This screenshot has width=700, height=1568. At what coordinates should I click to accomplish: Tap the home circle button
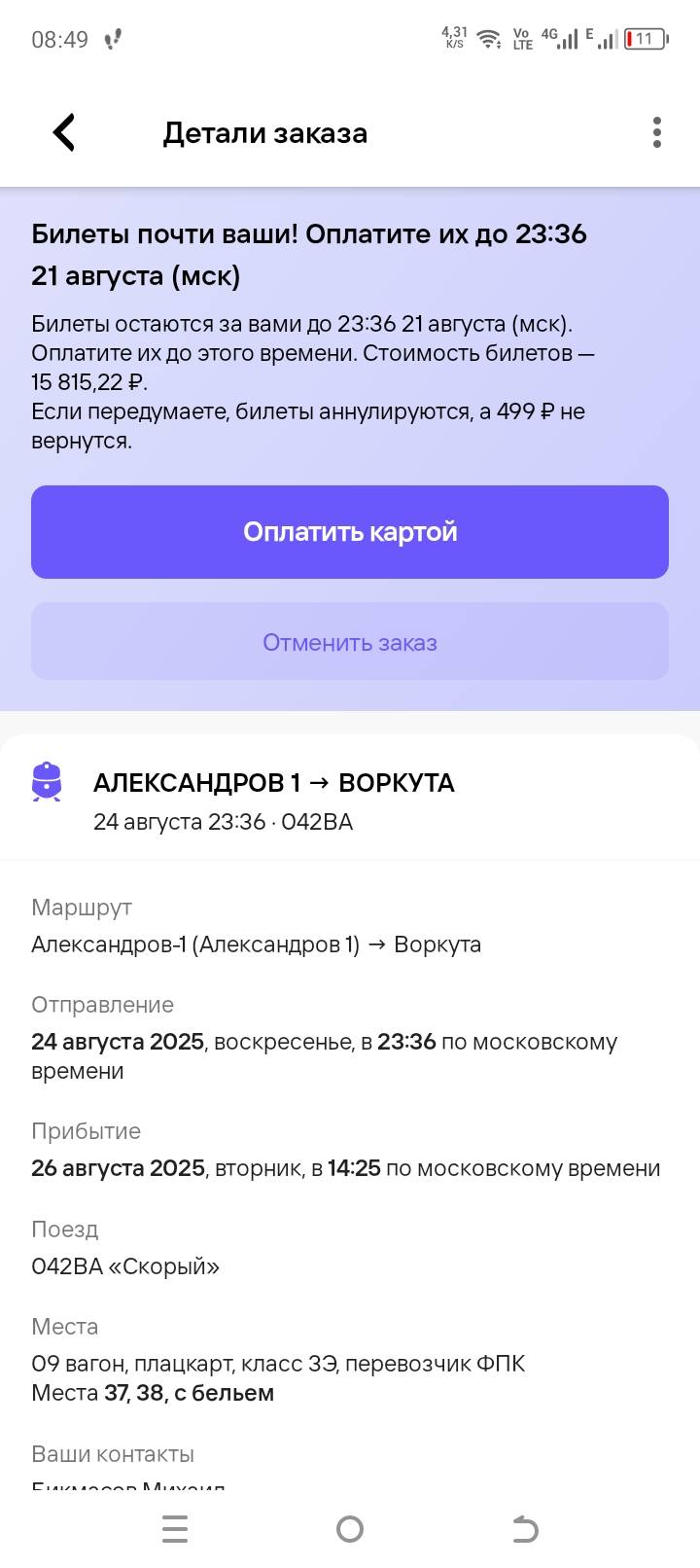click(349, 1529)
